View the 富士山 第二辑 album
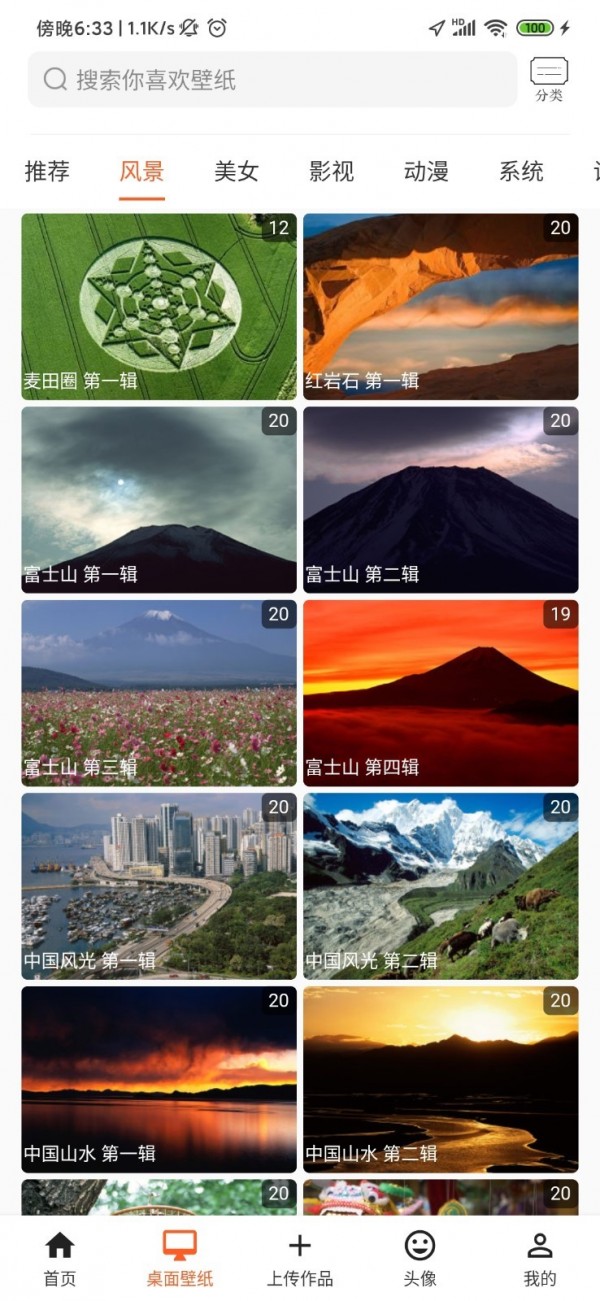Image resolution: width=600 pixels, height=1301 pixels. (x=441, y=499)
